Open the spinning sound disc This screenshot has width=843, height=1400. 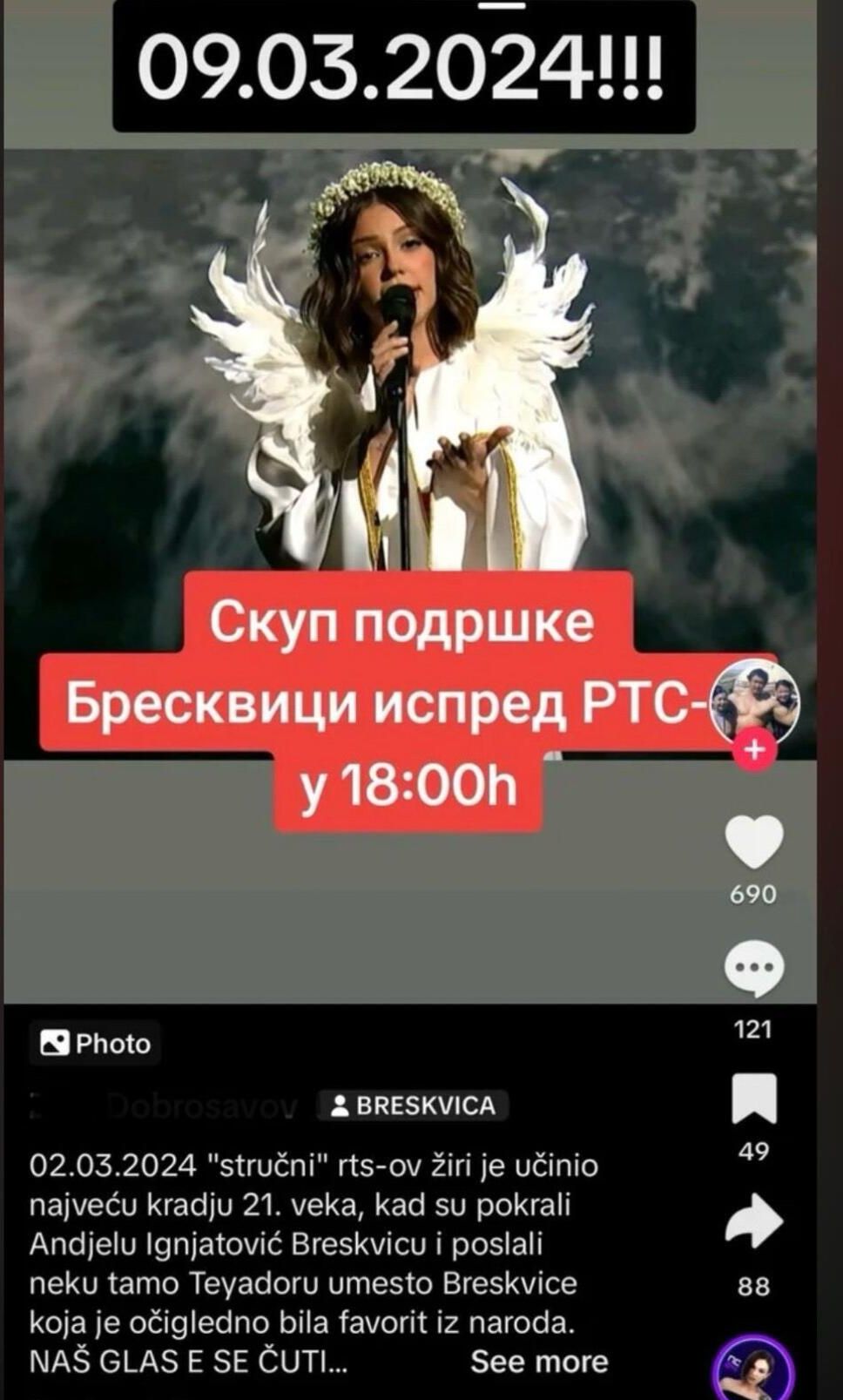coord(753,1372)
